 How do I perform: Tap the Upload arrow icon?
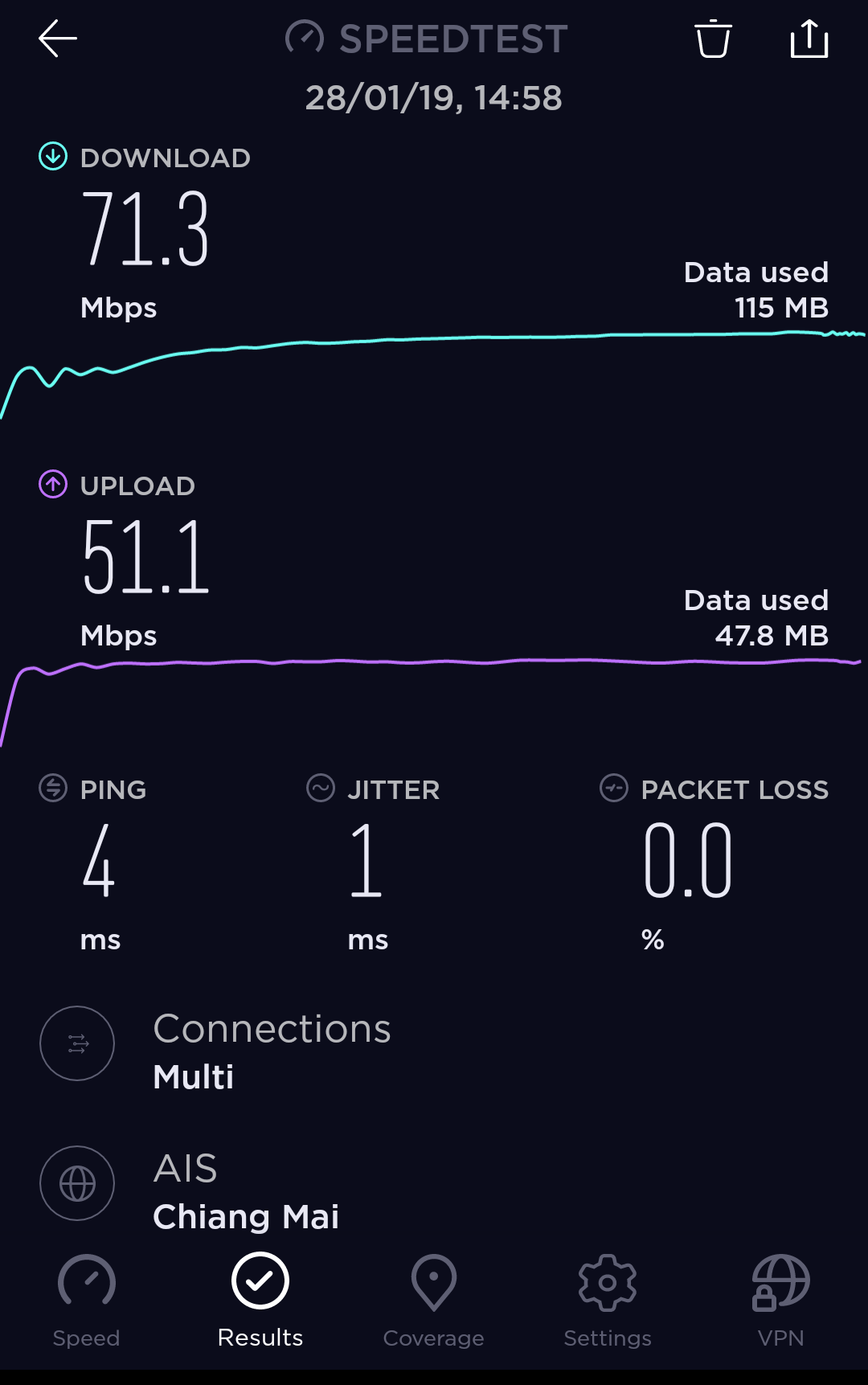coord(52,486)
